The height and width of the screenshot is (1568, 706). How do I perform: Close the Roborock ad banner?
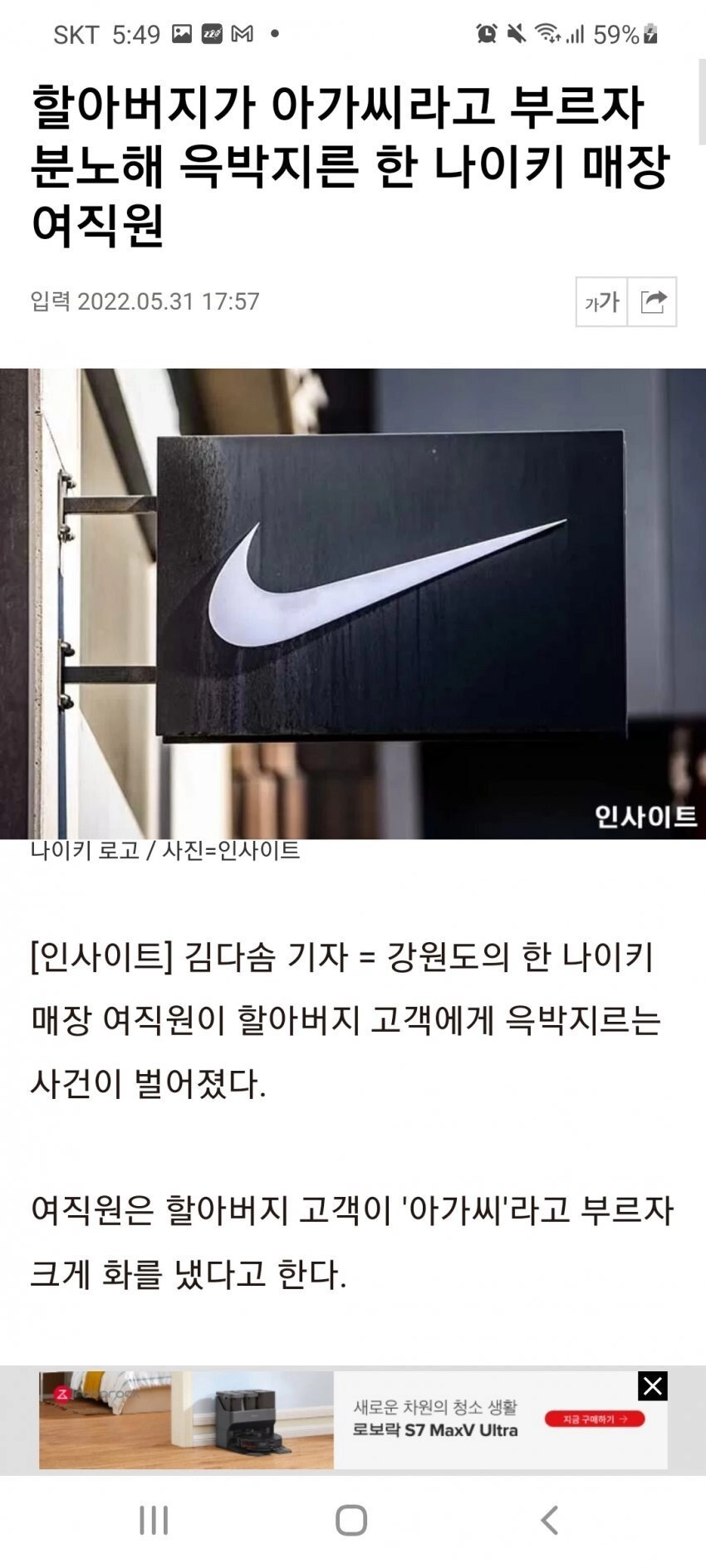[x=652, y=1386]
